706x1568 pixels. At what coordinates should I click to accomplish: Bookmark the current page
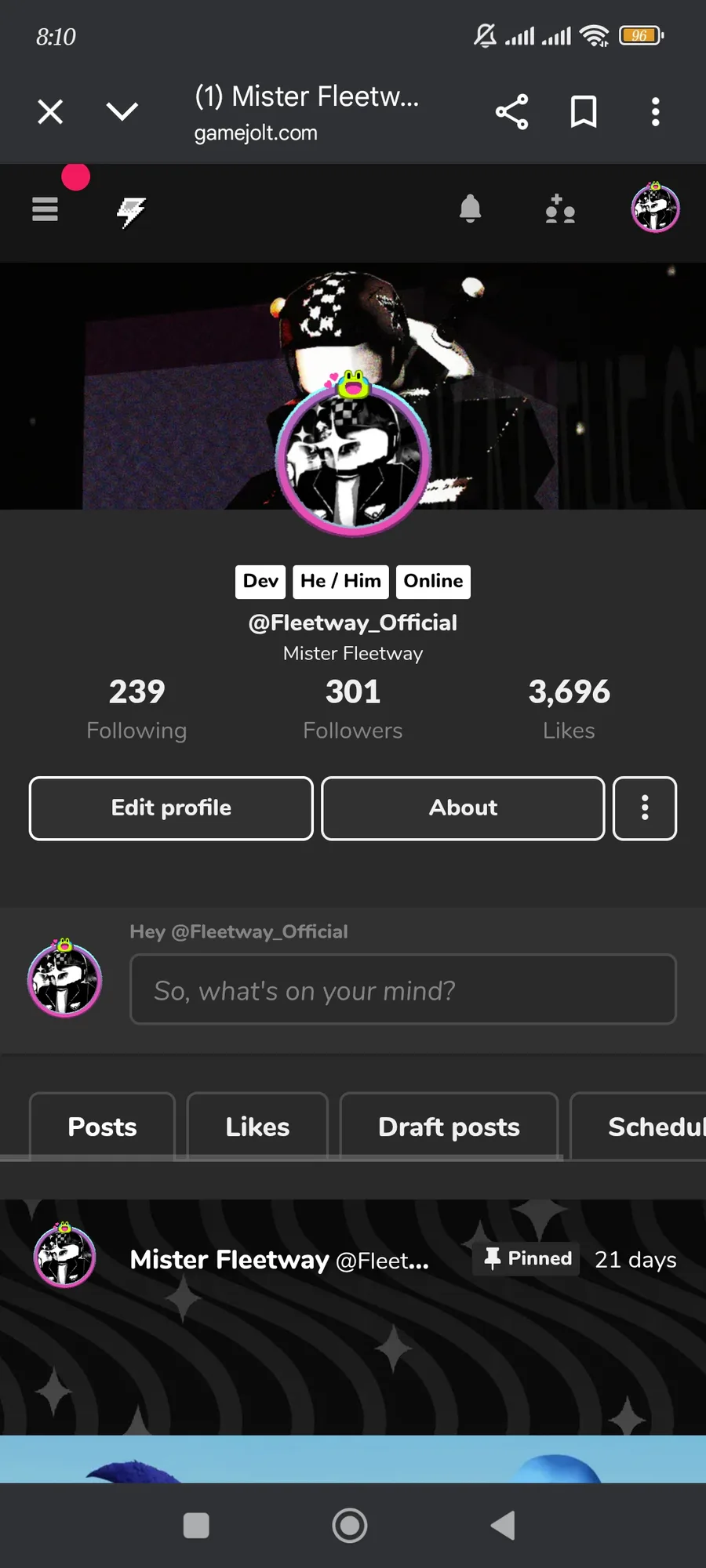[x=584, y=112]
